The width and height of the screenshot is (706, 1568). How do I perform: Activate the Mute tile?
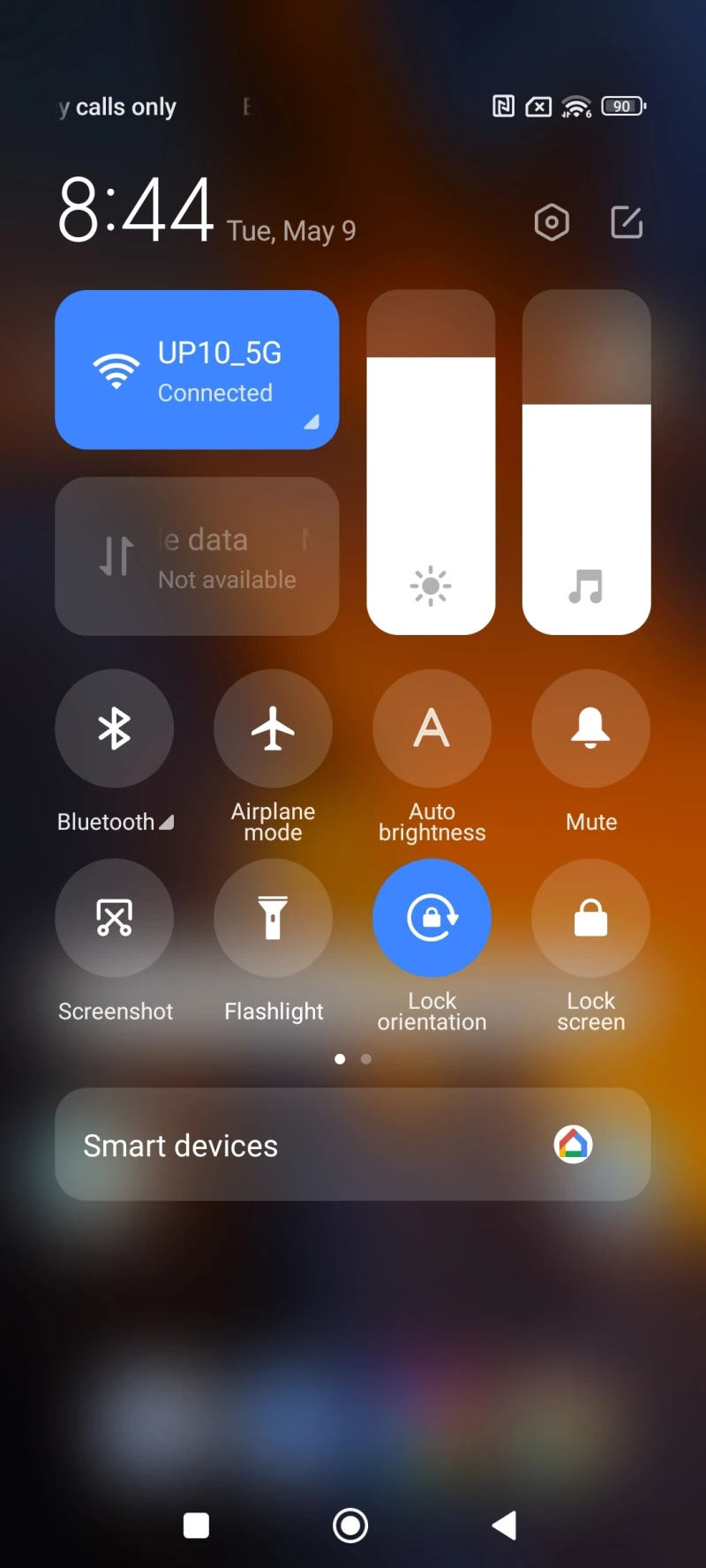point(590,728)
